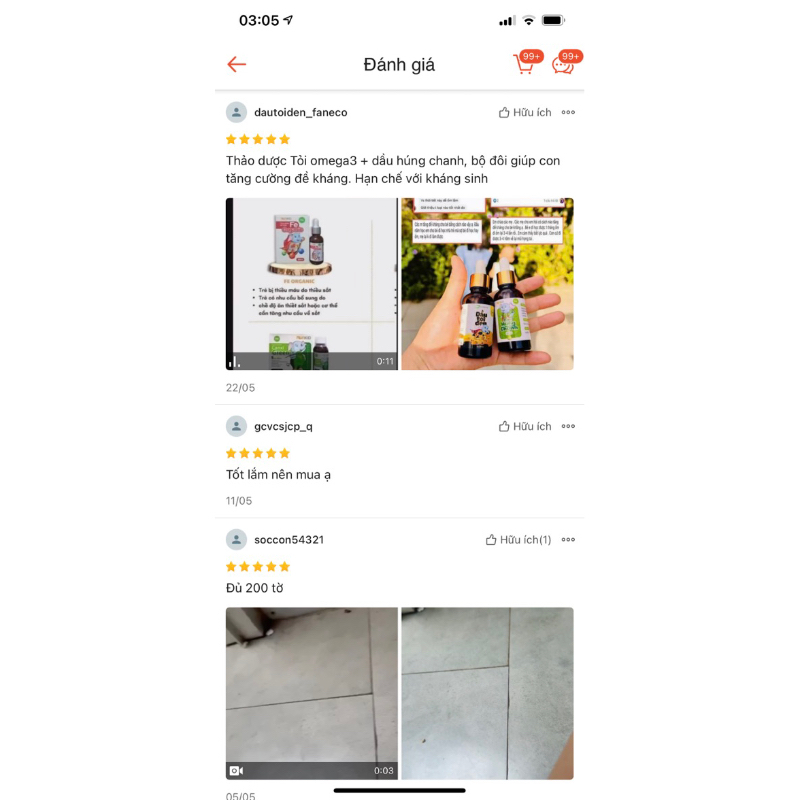Image resolution: width=800 pixels, height=800 pixels.
Task: Open more options for gcvcsjcp_q's review
Action: pyautogui.click(x=568, y=427)
